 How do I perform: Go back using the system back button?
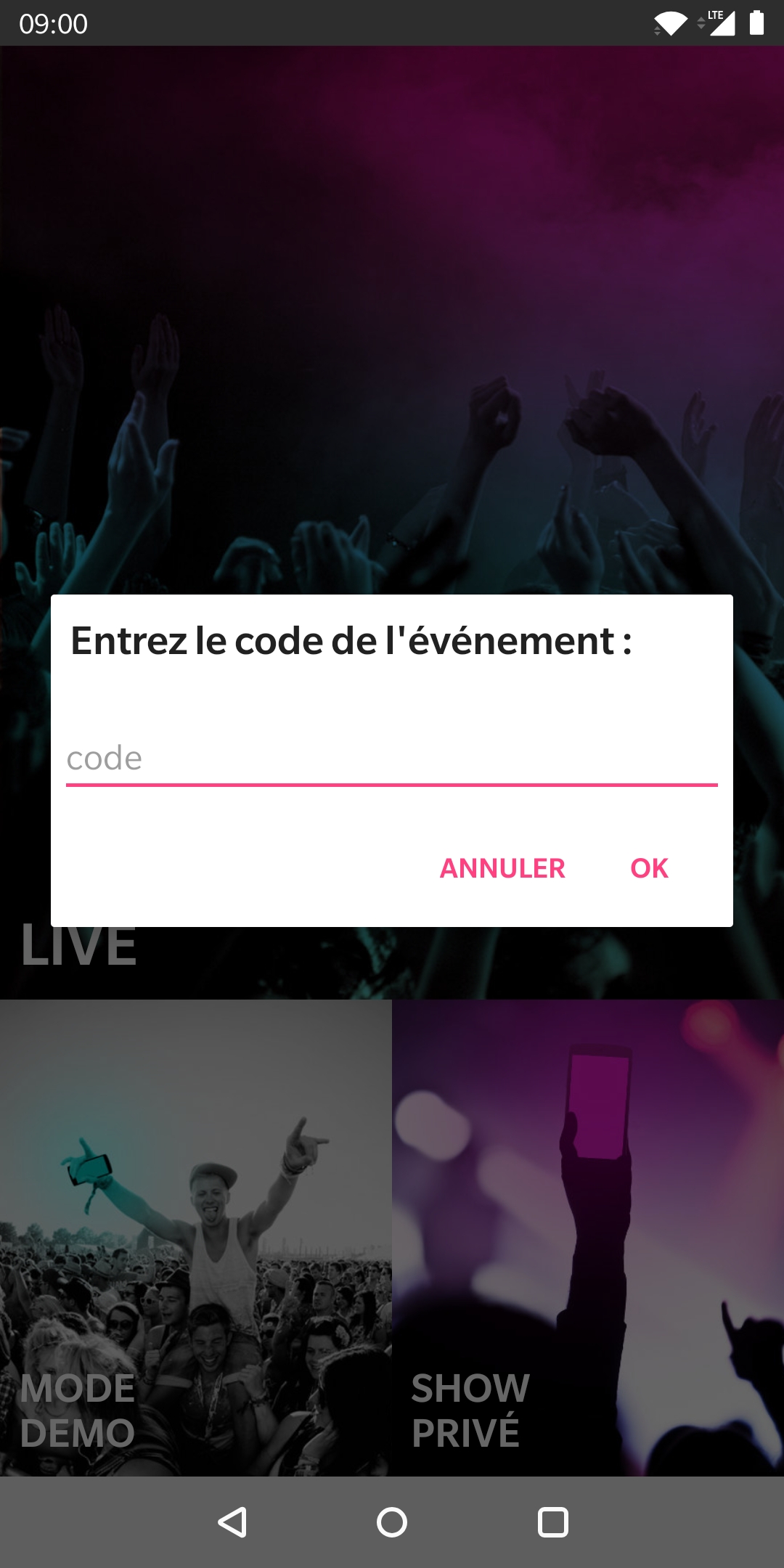[232, 1522]
